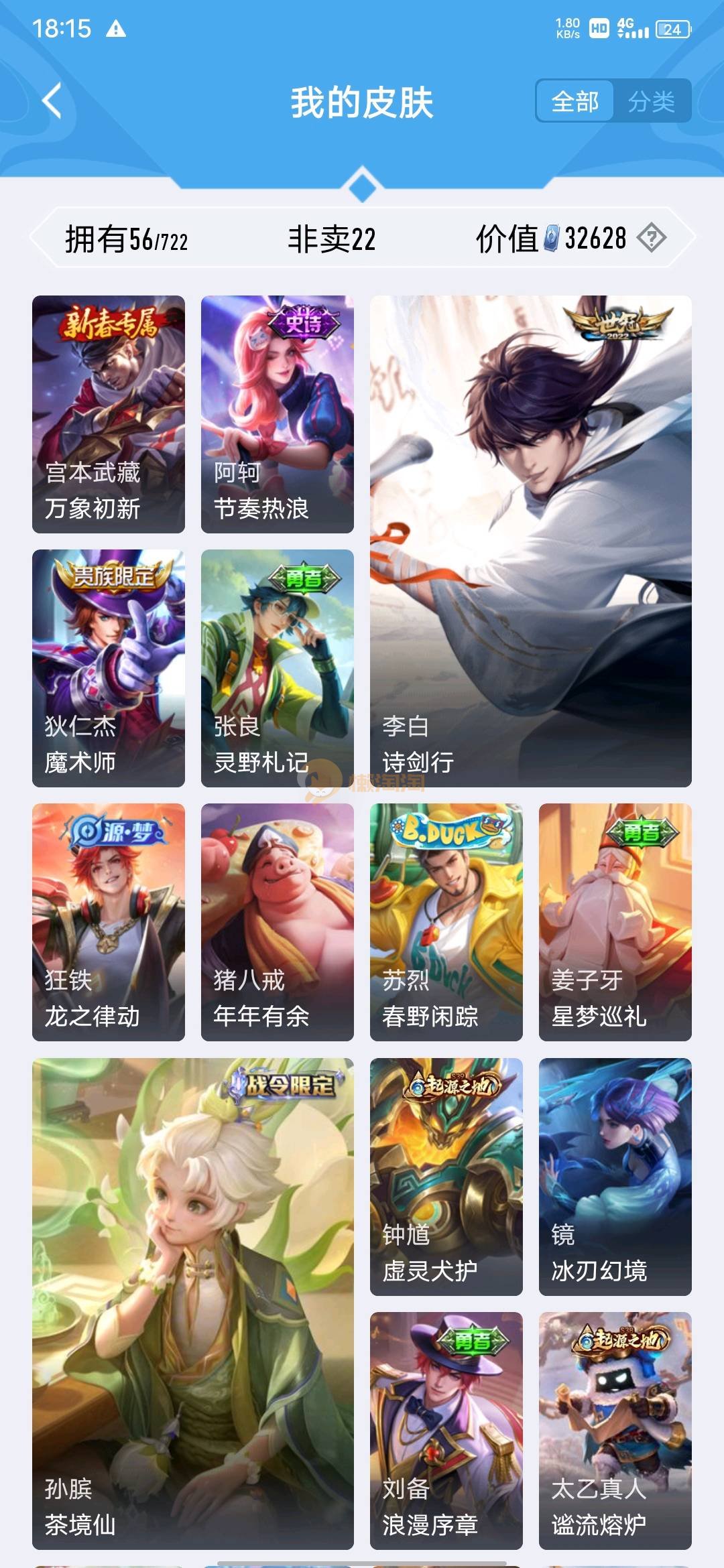The image size is (724, 1568).
Task: Open 狂铁 龙之律动 skin card
Action: [109, 922]
